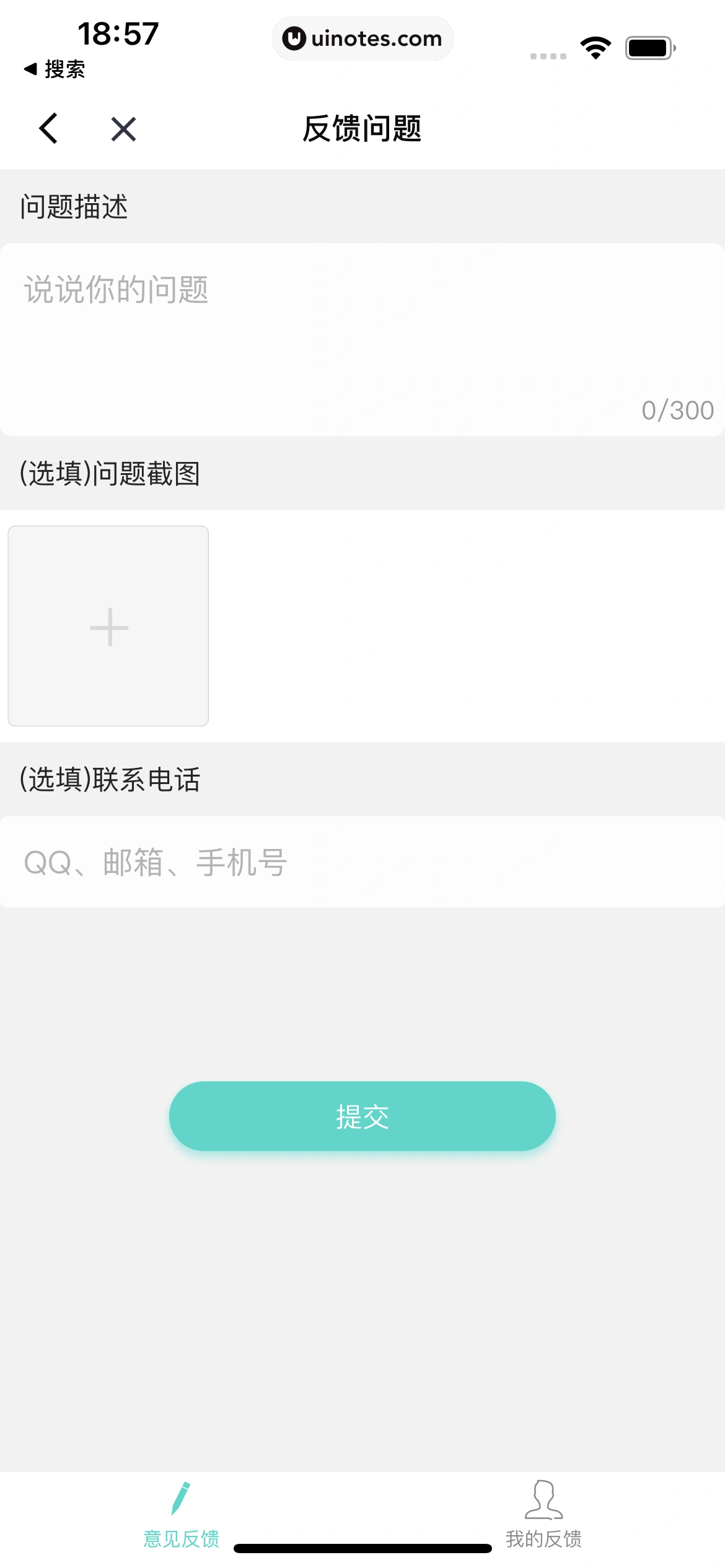Open the 反馈问题 page title

(362, 129)
